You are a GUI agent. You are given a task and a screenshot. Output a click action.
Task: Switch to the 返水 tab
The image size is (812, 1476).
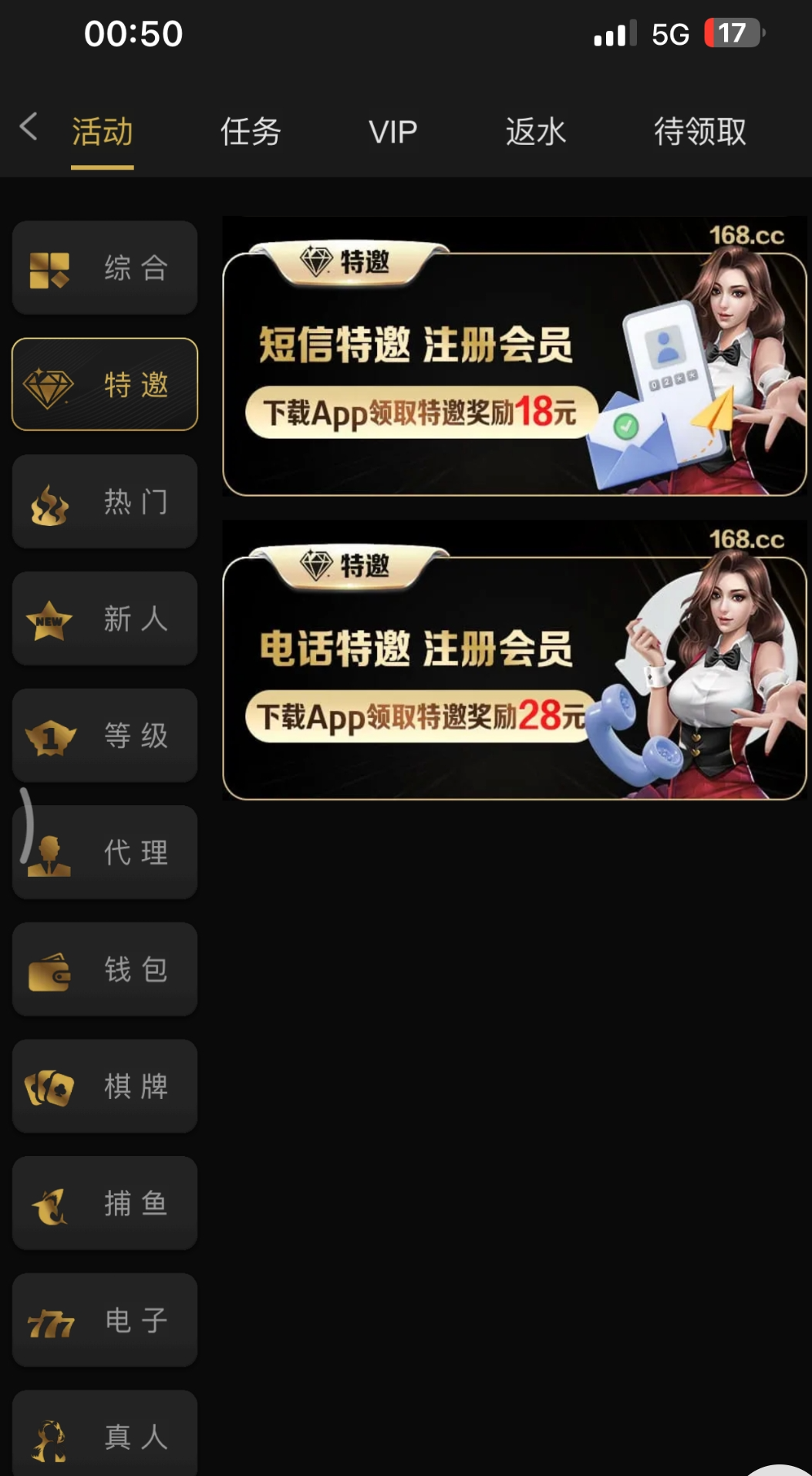tap(535, 132)
